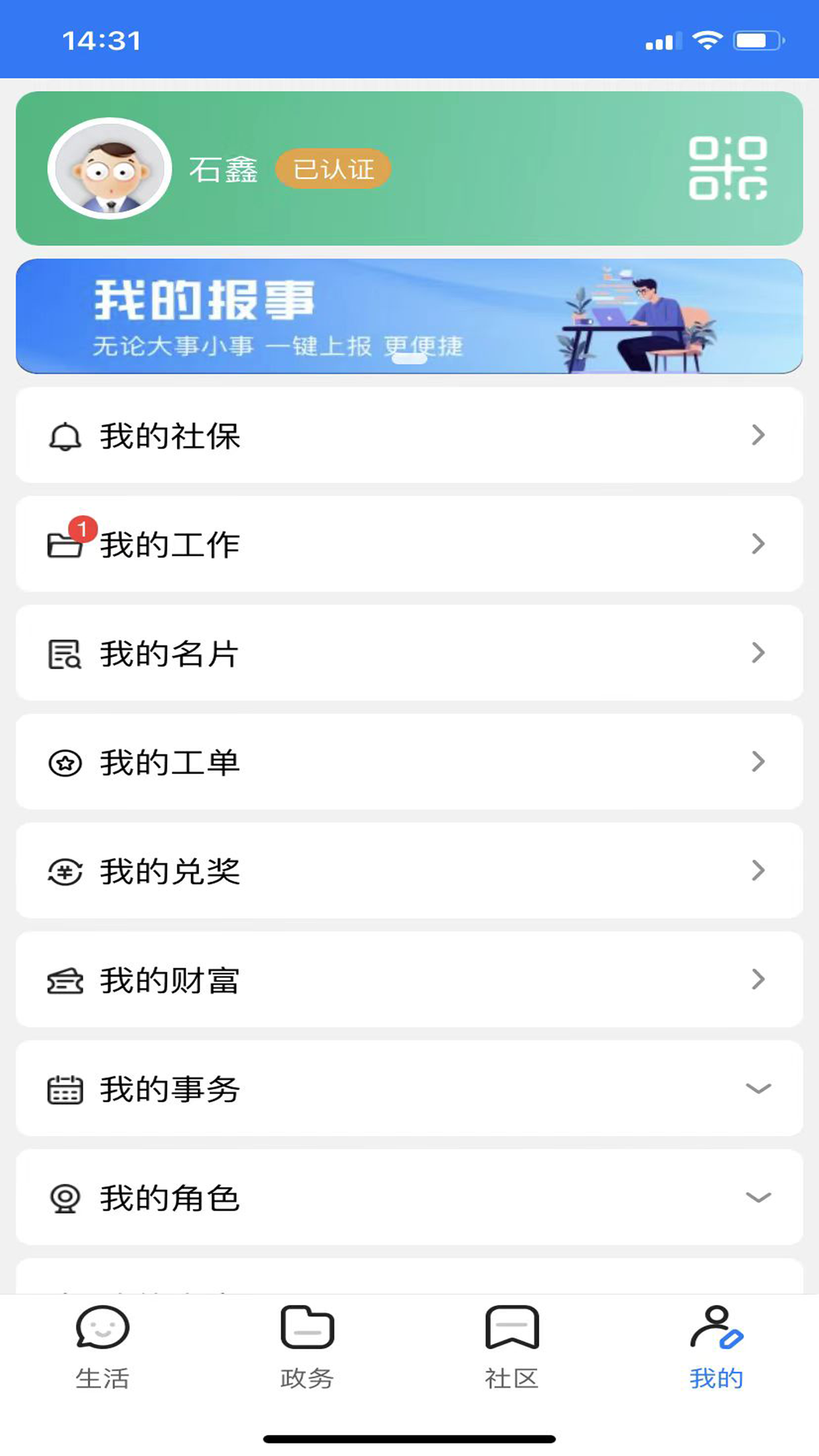Switch to the 政务 tab

(x=307, y=1345)
